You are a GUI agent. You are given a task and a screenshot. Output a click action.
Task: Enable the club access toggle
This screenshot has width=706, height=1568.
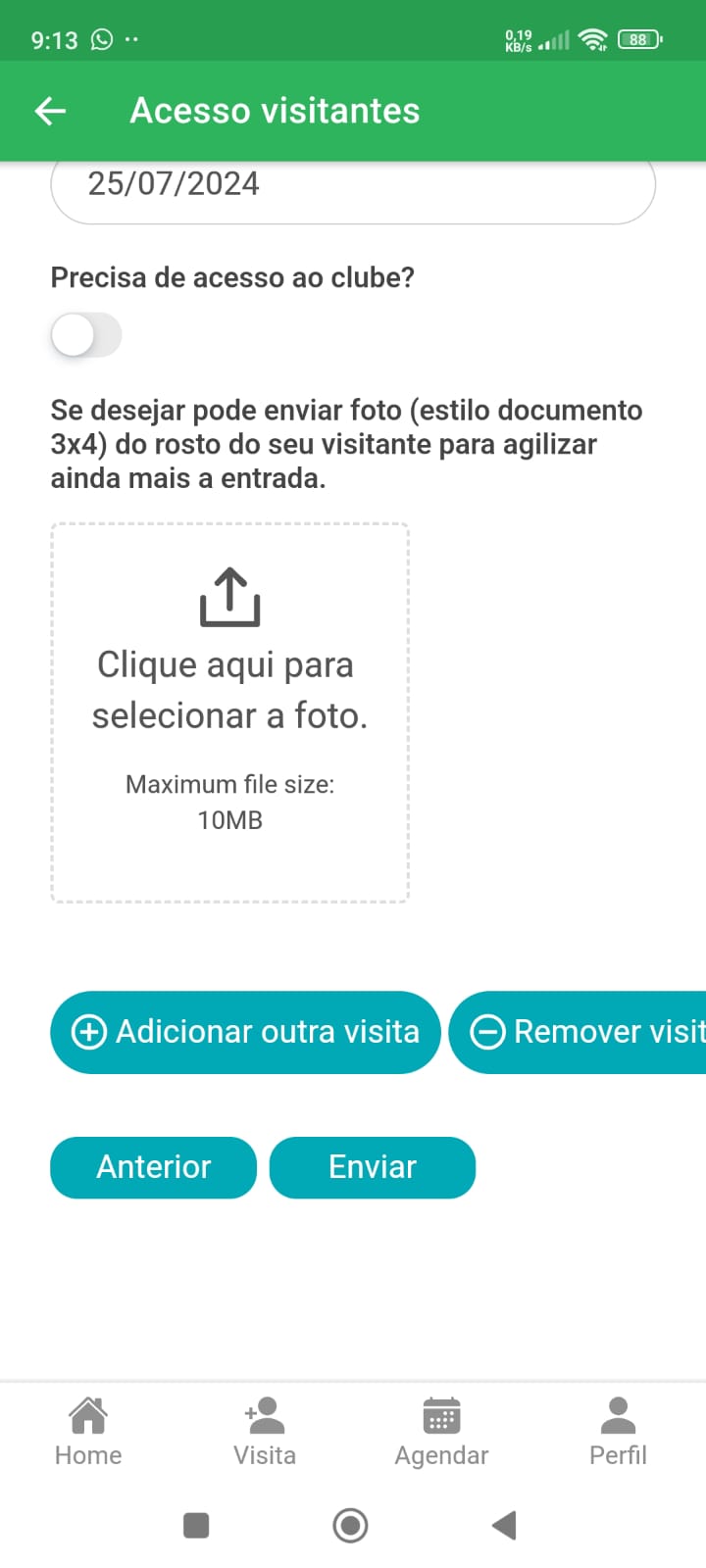point(86,336)
